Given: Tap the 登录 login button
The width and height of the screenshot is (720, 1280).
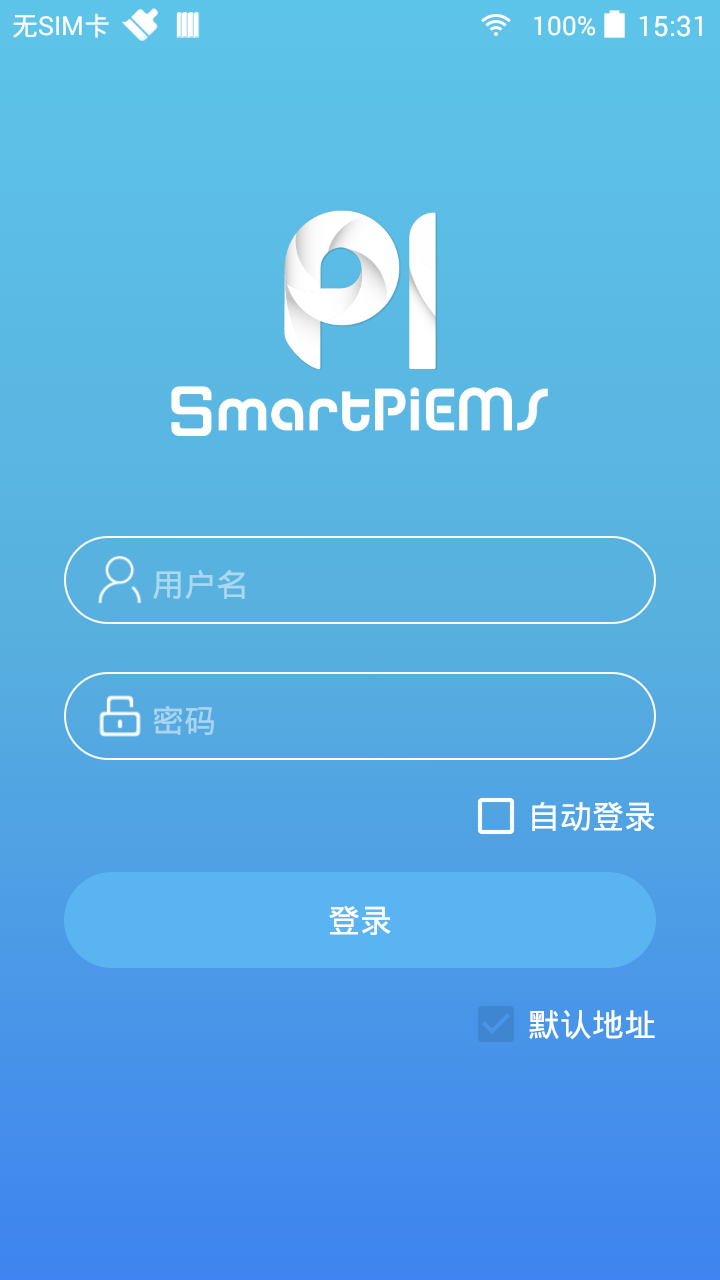Looking at the screenshot, I should tap(360, 920).
